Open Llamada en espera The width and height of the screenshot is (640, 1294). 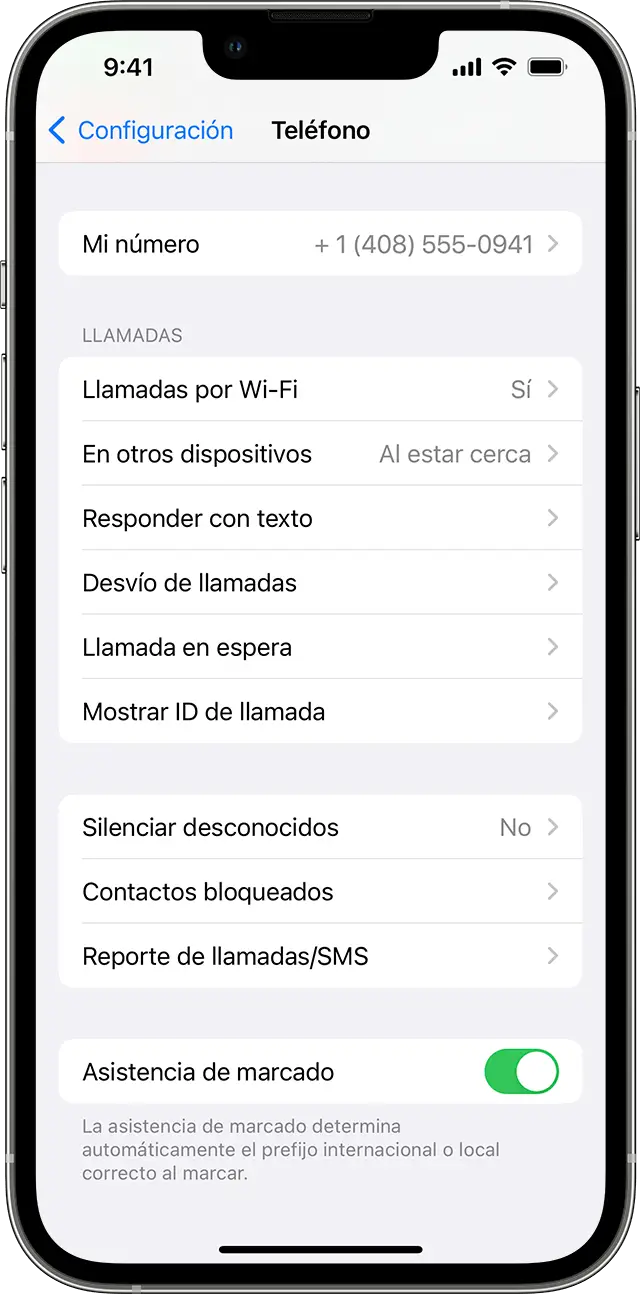coord(320,647)
